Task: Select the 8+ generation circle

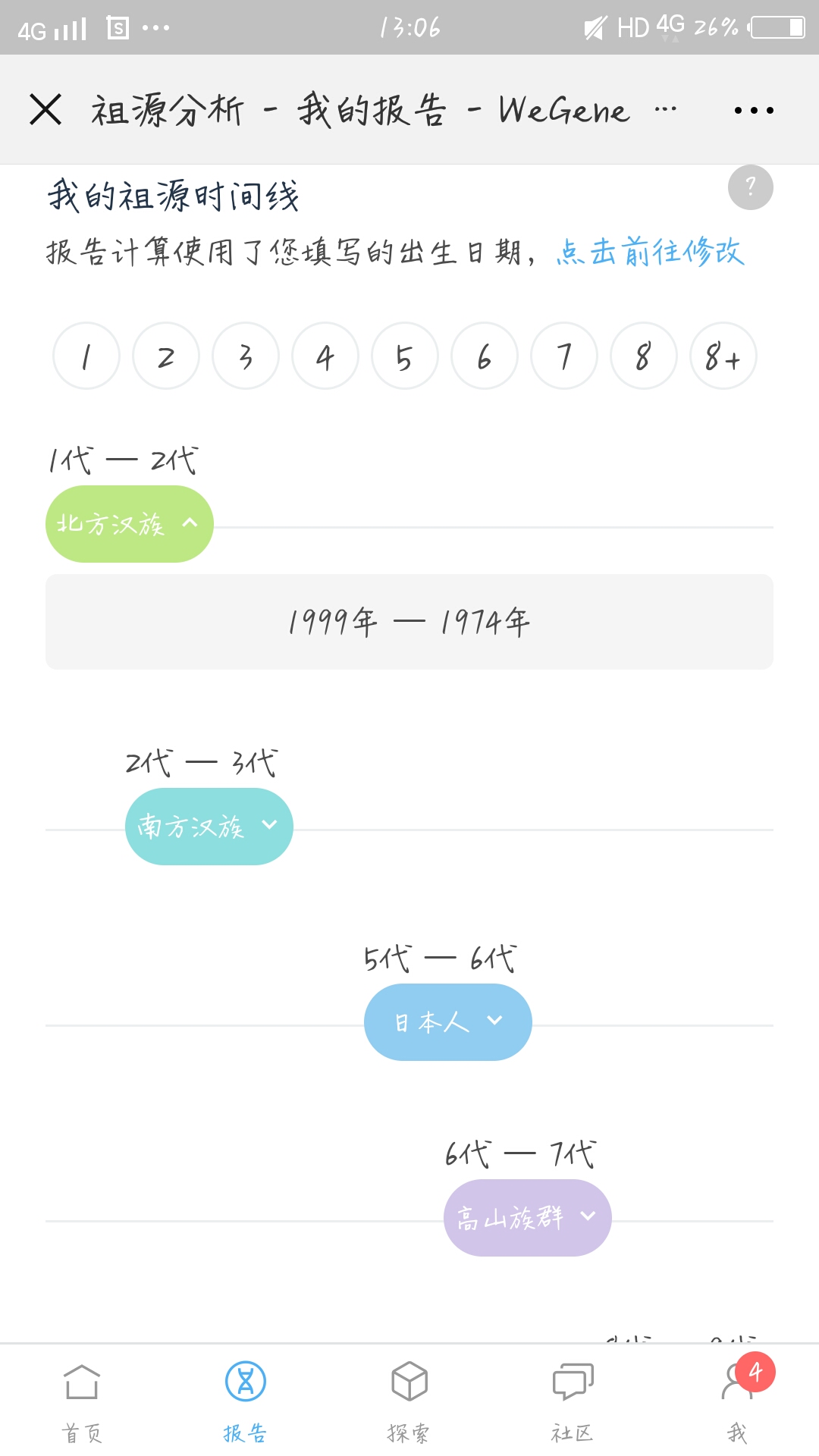Action: (x=723, y=356)
